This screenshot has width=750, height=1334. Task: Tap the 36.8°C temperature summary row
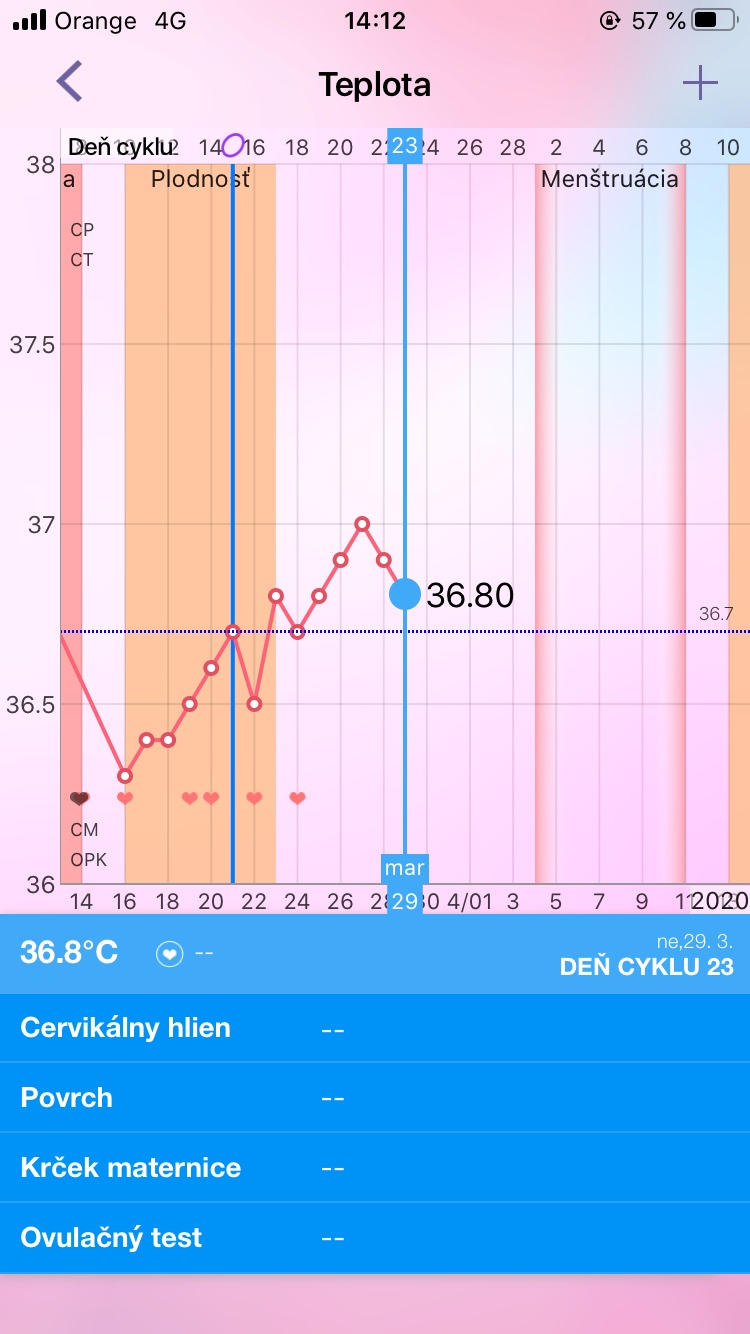point(374,954)
